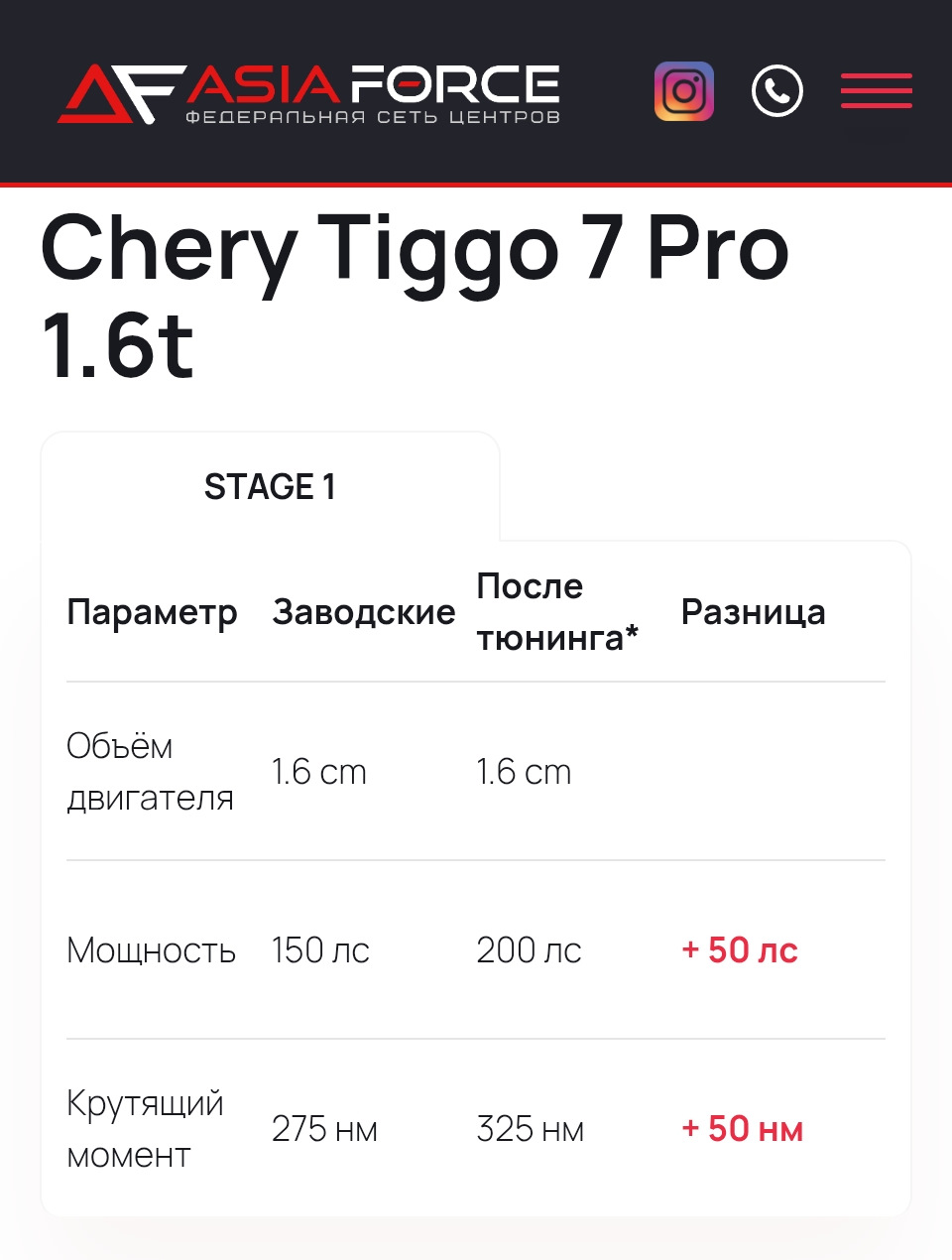Select the STAGE 1 tab
Viewport: 952px width, 1260px height.
(x=270, y=487)
